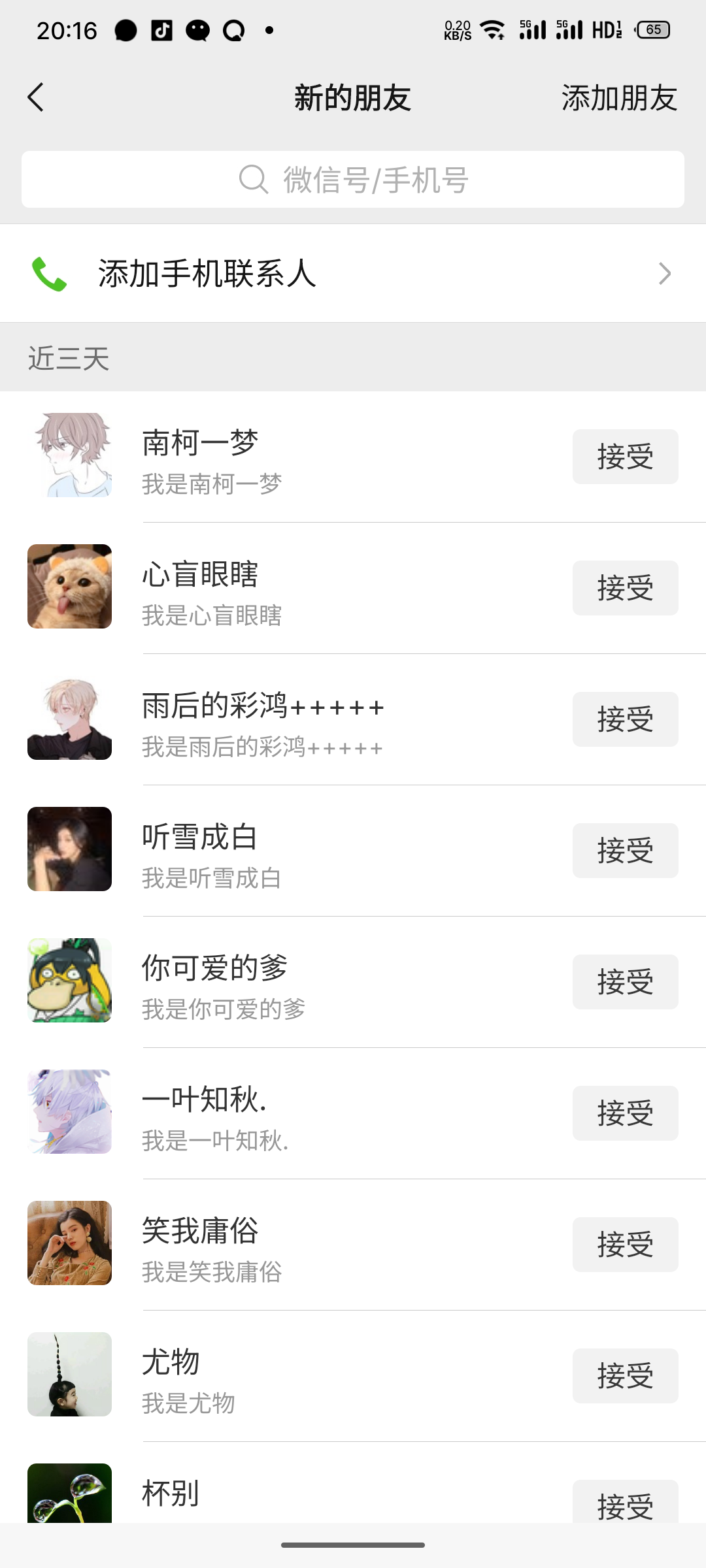The width and height of the screenshot is (706, 1568).
Task: Accept friend request from 你可爱的爹
Action: coord(625,982)
